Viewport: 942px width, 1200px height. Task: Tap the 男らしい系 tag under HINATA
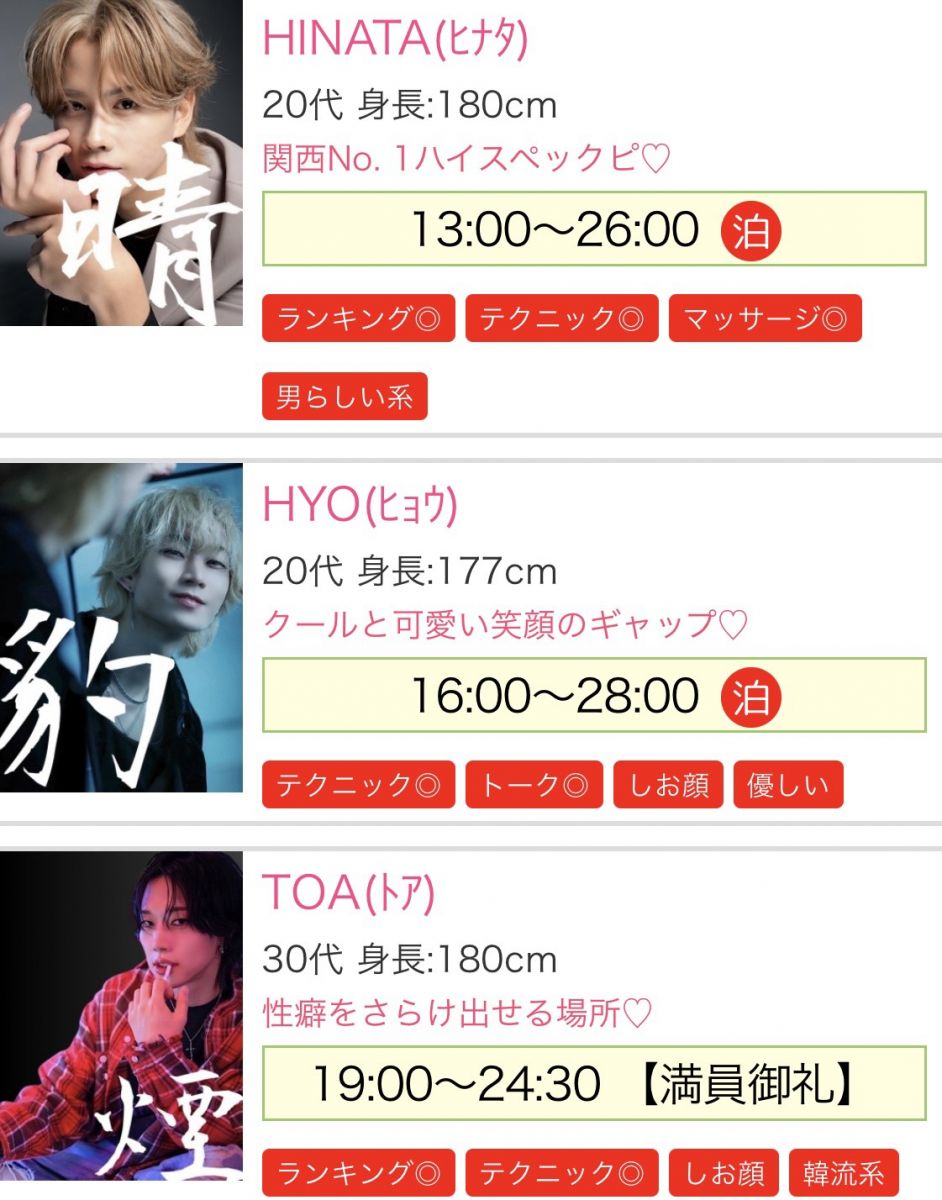click(344, 397)
